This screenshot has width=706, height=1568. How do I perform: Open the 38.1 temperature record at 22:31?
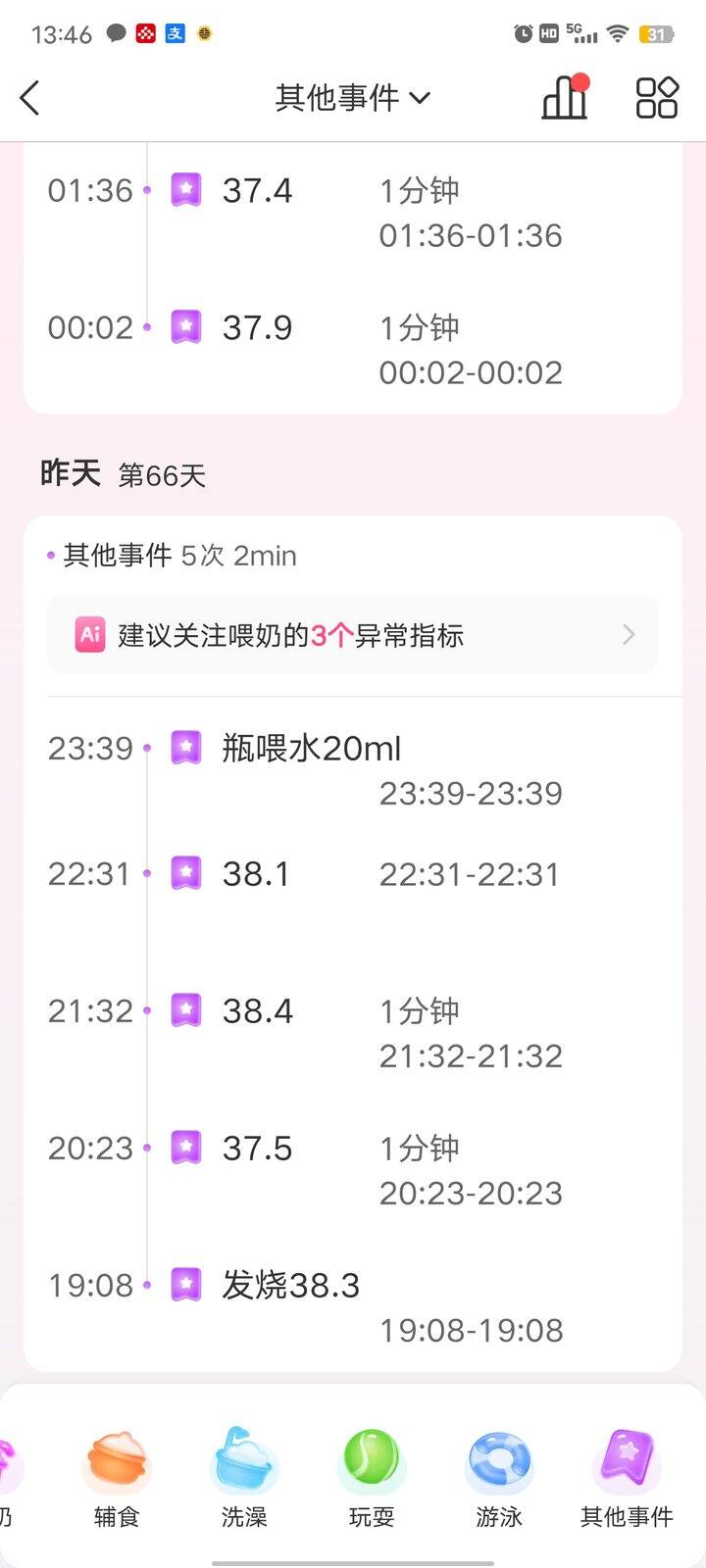[x=257, y=873]
